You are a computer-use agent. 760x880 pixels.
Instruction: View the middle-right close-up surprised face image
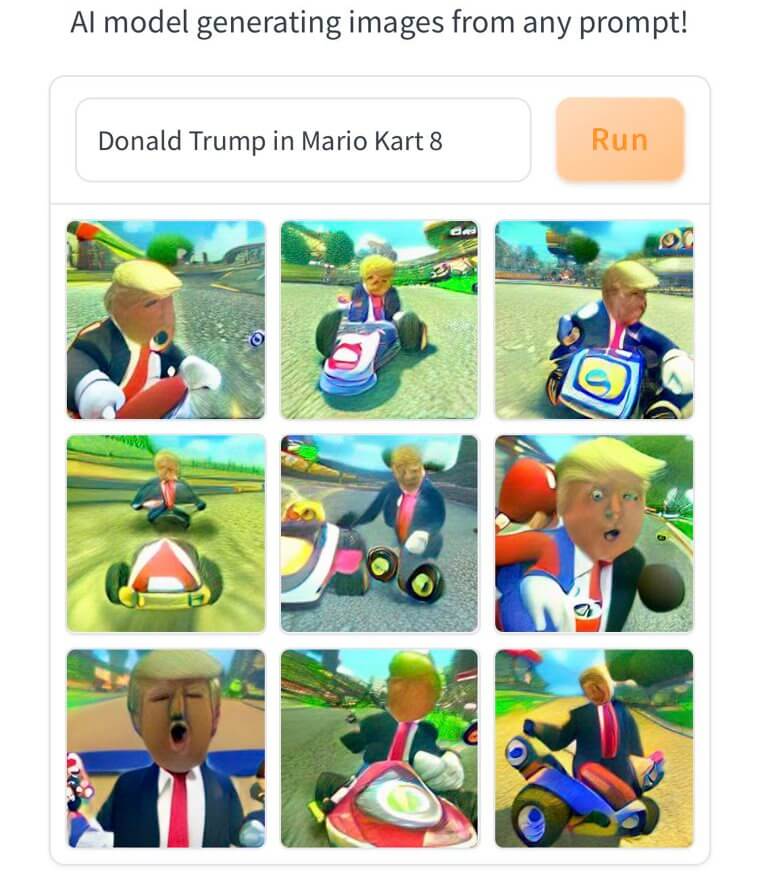tap(595, 533)
